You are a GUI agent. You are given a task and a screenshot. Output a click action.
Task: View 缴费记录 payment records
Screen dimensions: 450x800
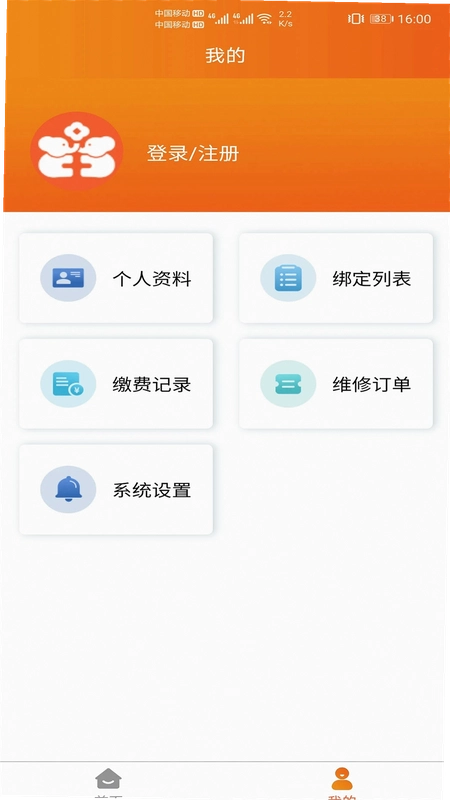(116, 384)
